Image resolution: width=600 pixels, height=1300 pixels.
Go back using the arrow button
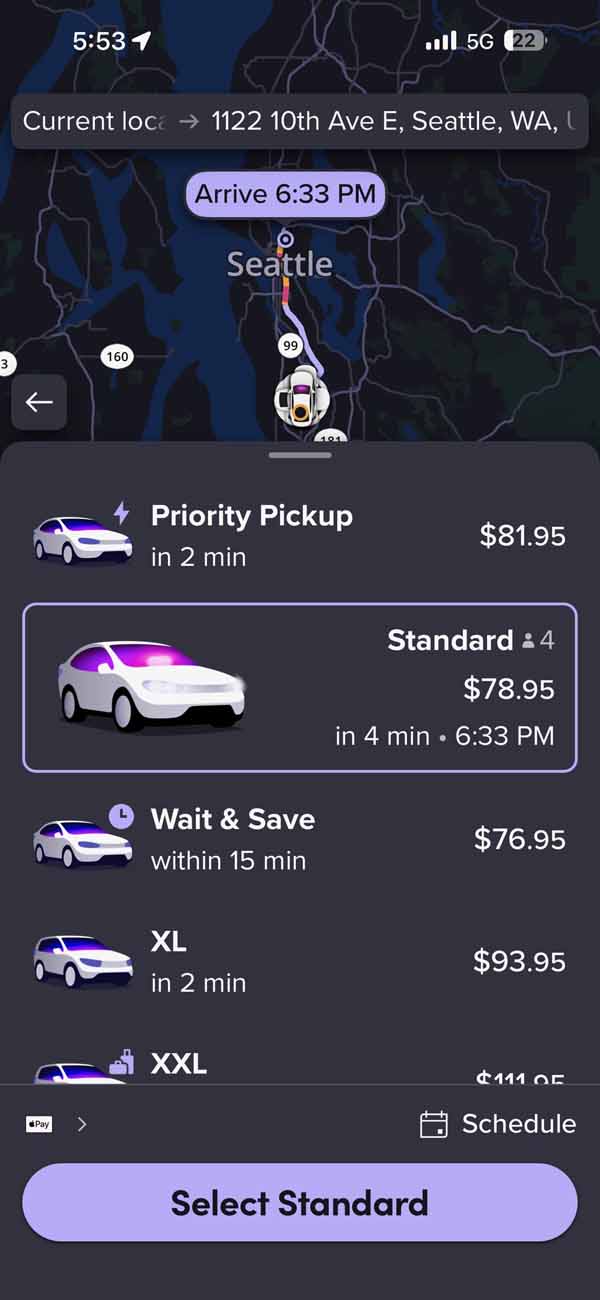[39, 402]
